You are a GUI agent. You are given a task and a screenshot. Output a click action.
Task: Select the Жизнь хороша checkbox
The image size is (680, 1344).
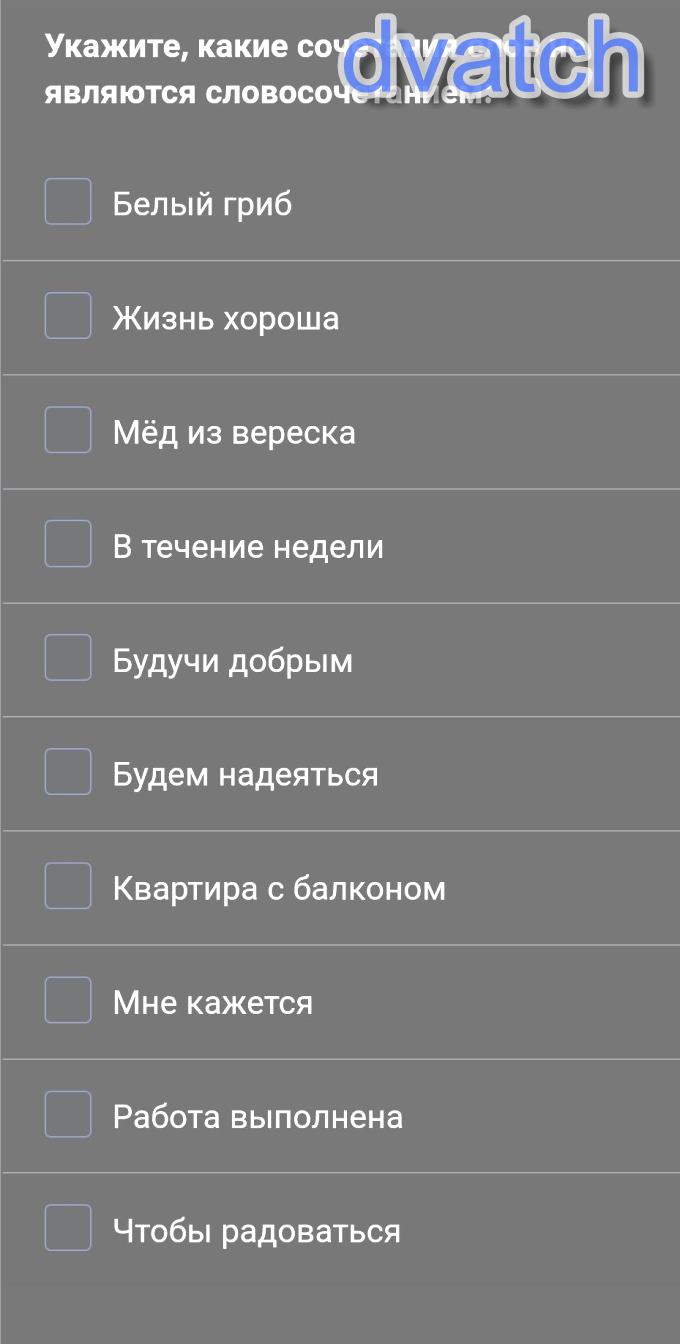coord(68,316)
